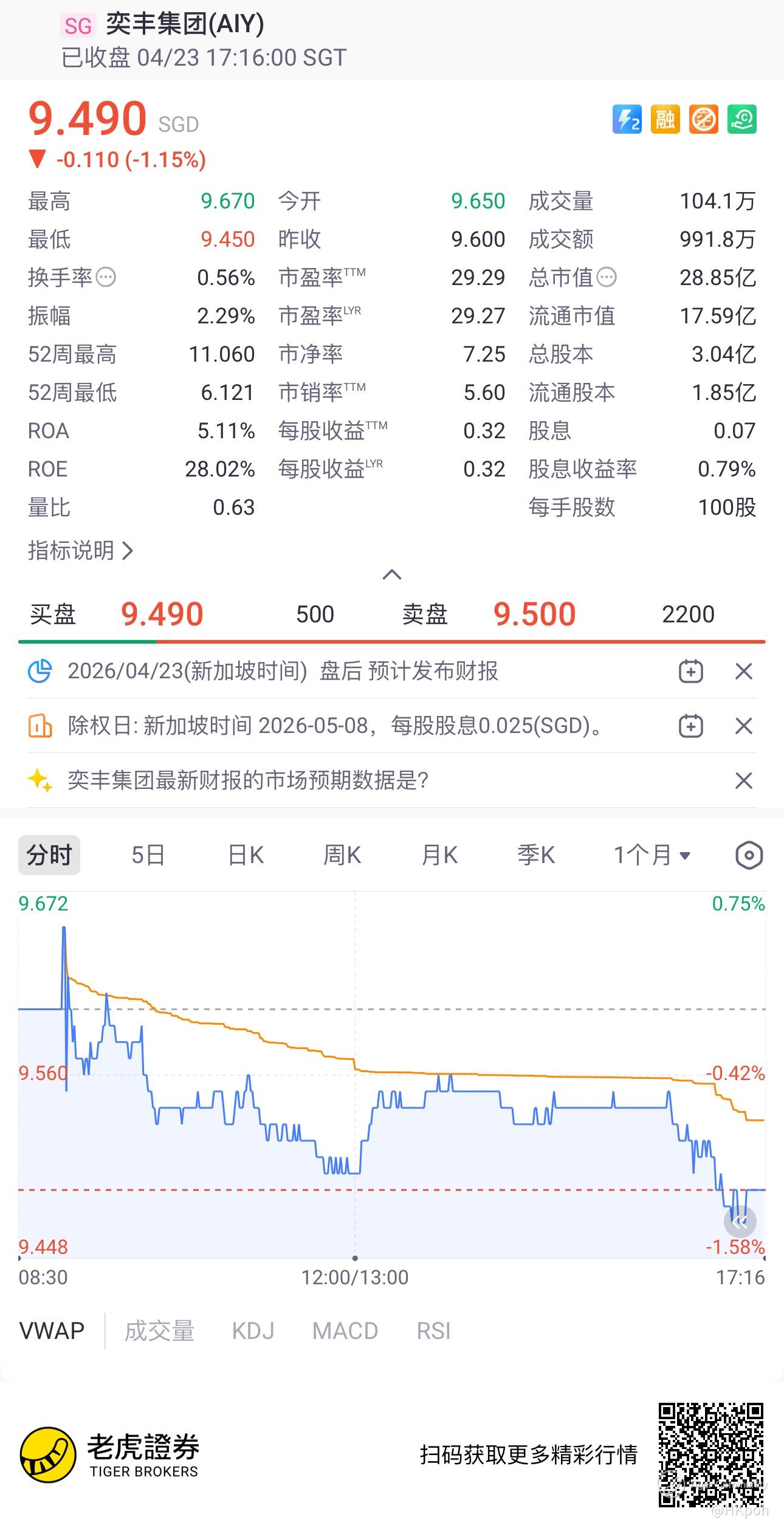
Task: Select the MACD indicator
Action: tap(345, 1330)
